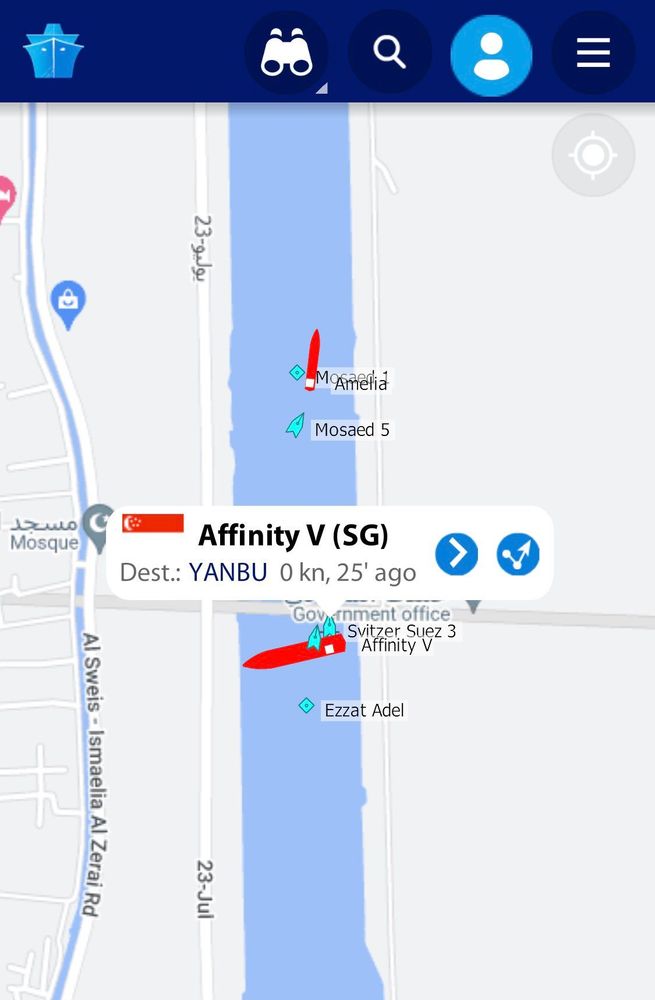Select the Mosaed 1 marker
The width and height of the screenshot is (655, 1000).
click(297, 373)
